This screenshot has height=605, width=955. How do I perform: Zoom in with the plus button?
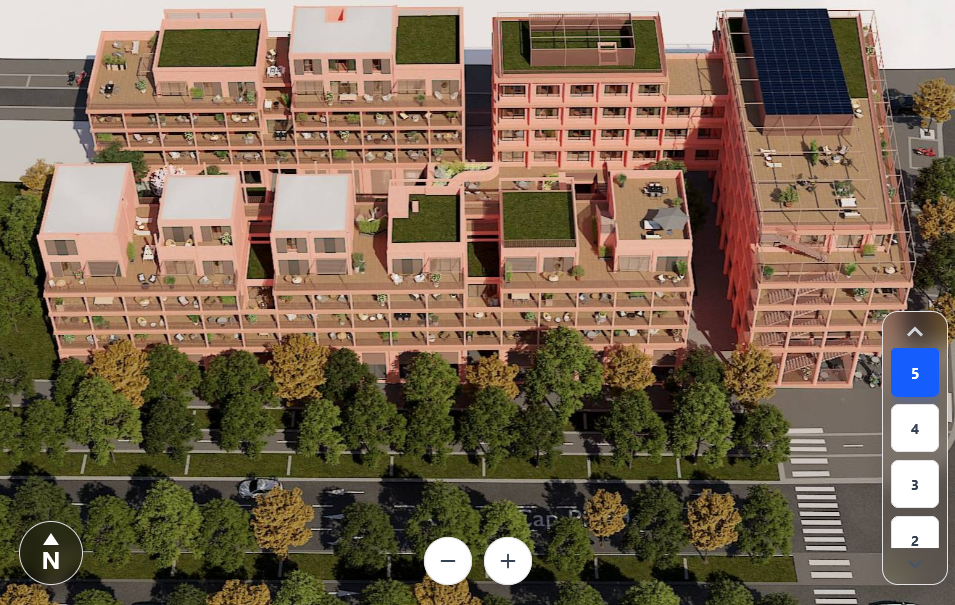(x=508, y=561)
